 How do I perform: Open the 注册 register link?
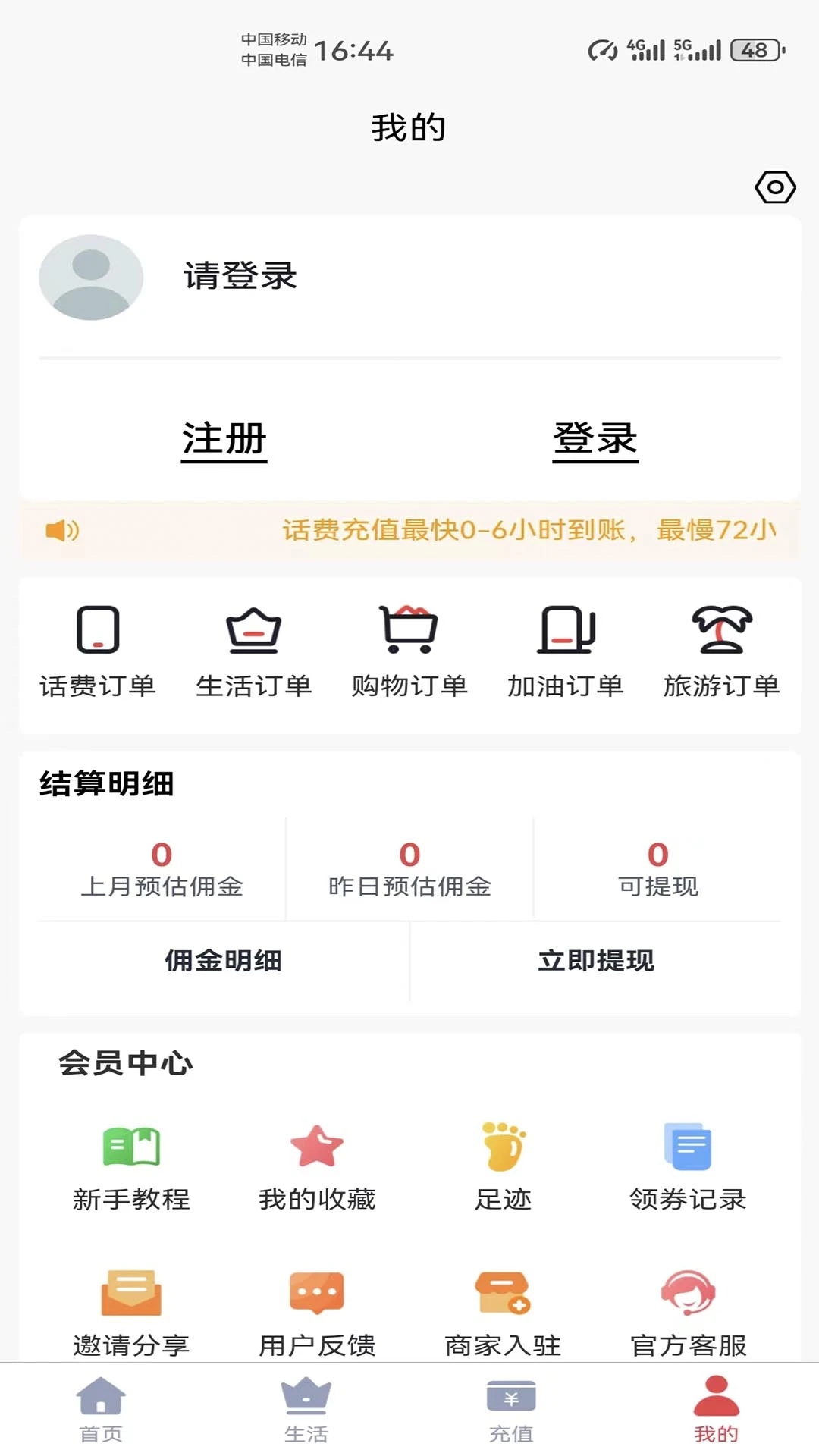click(224, 438)
